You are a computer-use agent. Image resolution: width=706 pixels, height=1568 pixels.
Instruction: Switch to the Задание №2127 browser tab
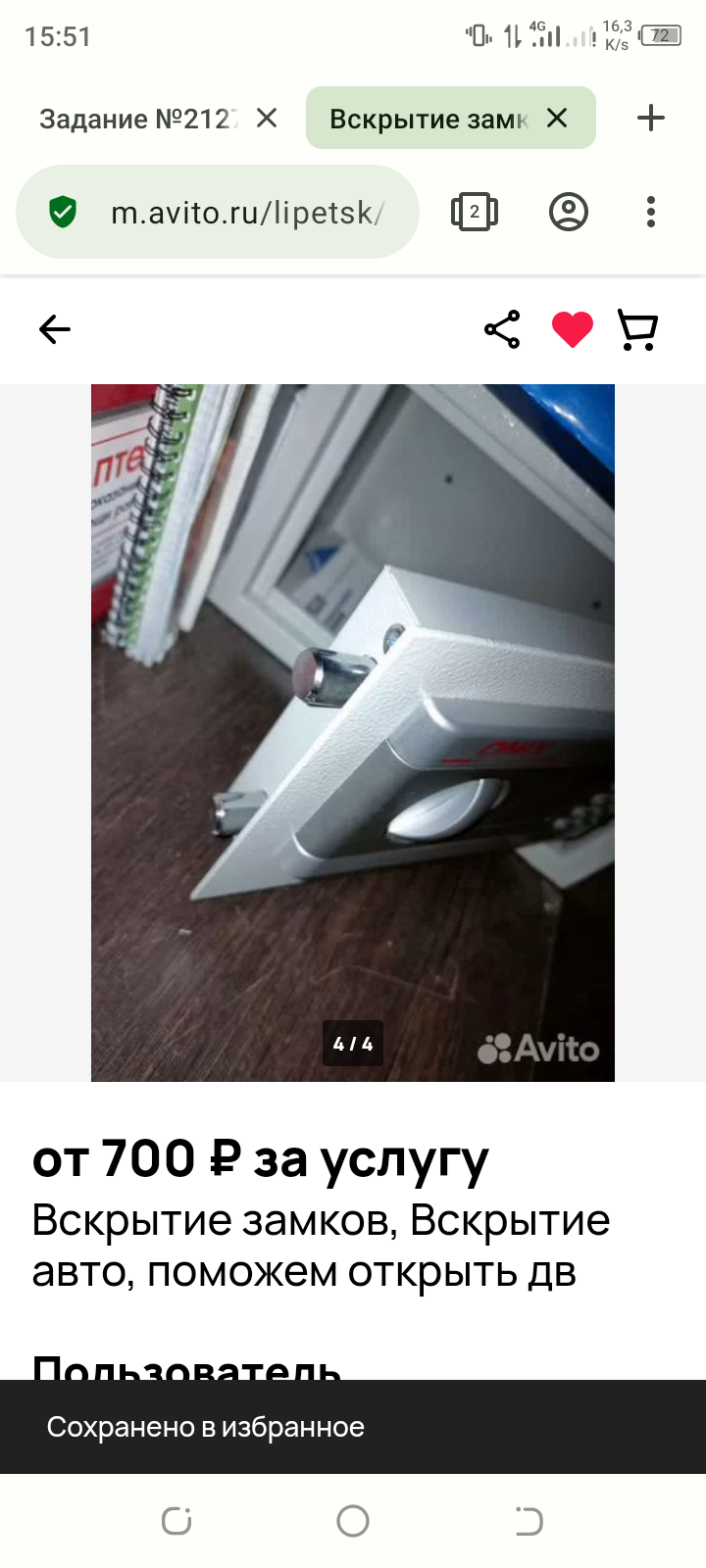pyautogui.click(x=137, y=119)
